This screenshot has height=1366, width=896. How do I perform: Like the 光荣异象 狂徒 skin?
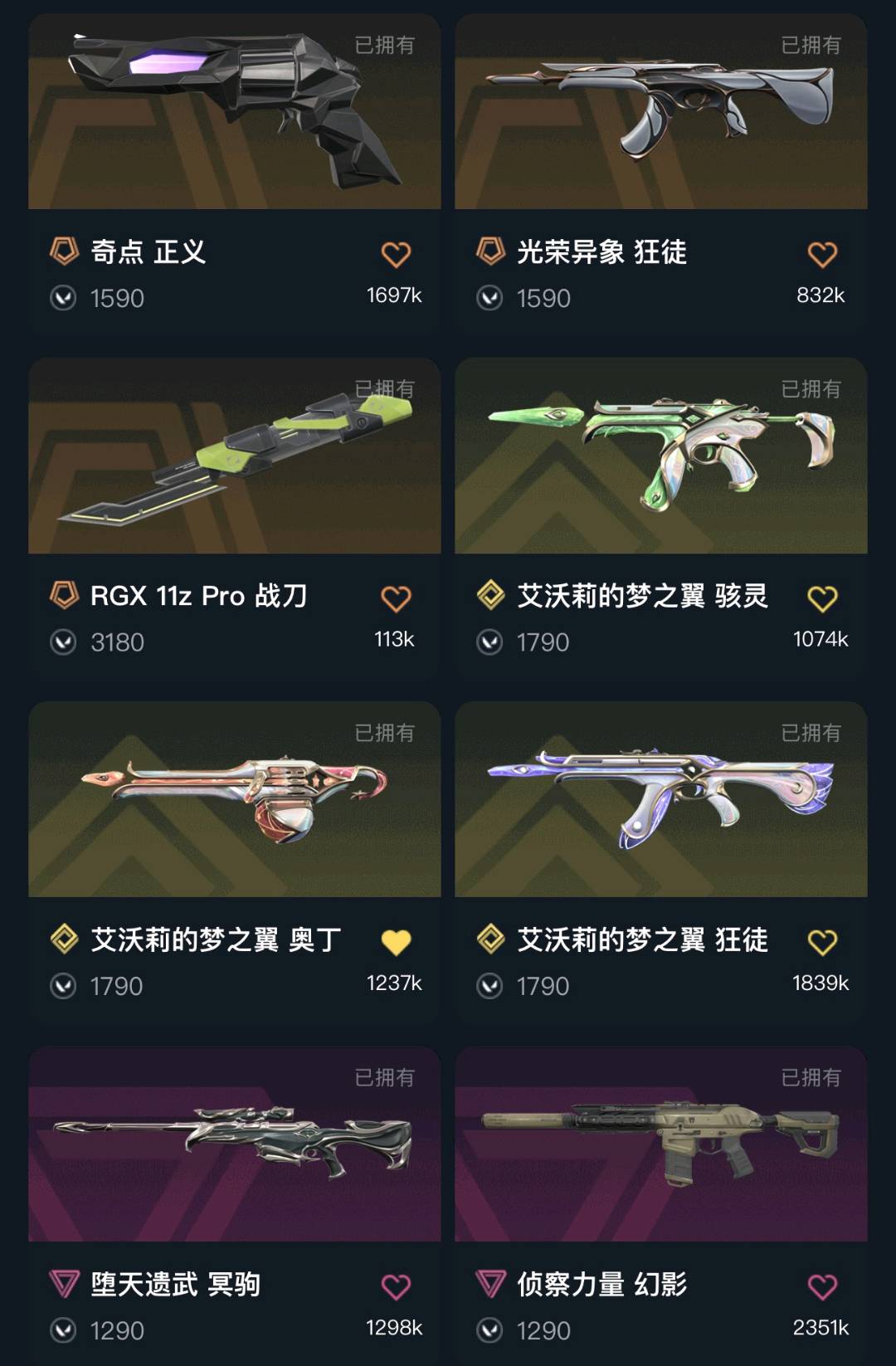click(x=822, y=254)
